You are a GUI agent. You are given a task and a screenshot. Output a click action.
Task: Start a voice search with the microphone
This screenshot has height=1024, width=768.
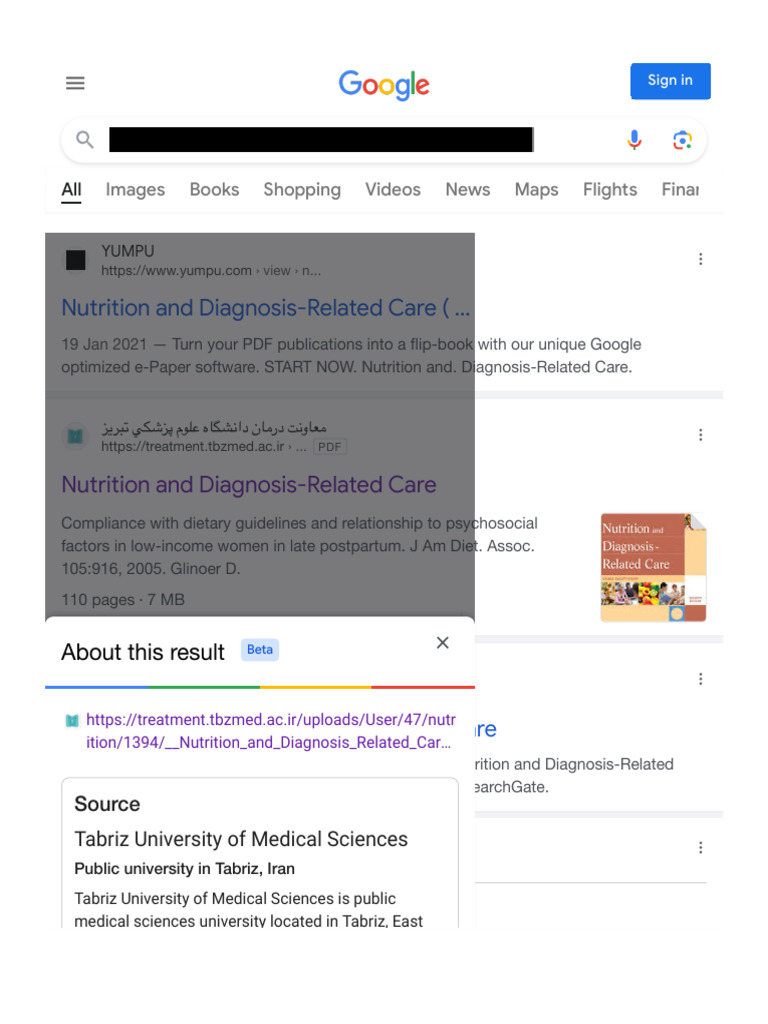point(634,140)
